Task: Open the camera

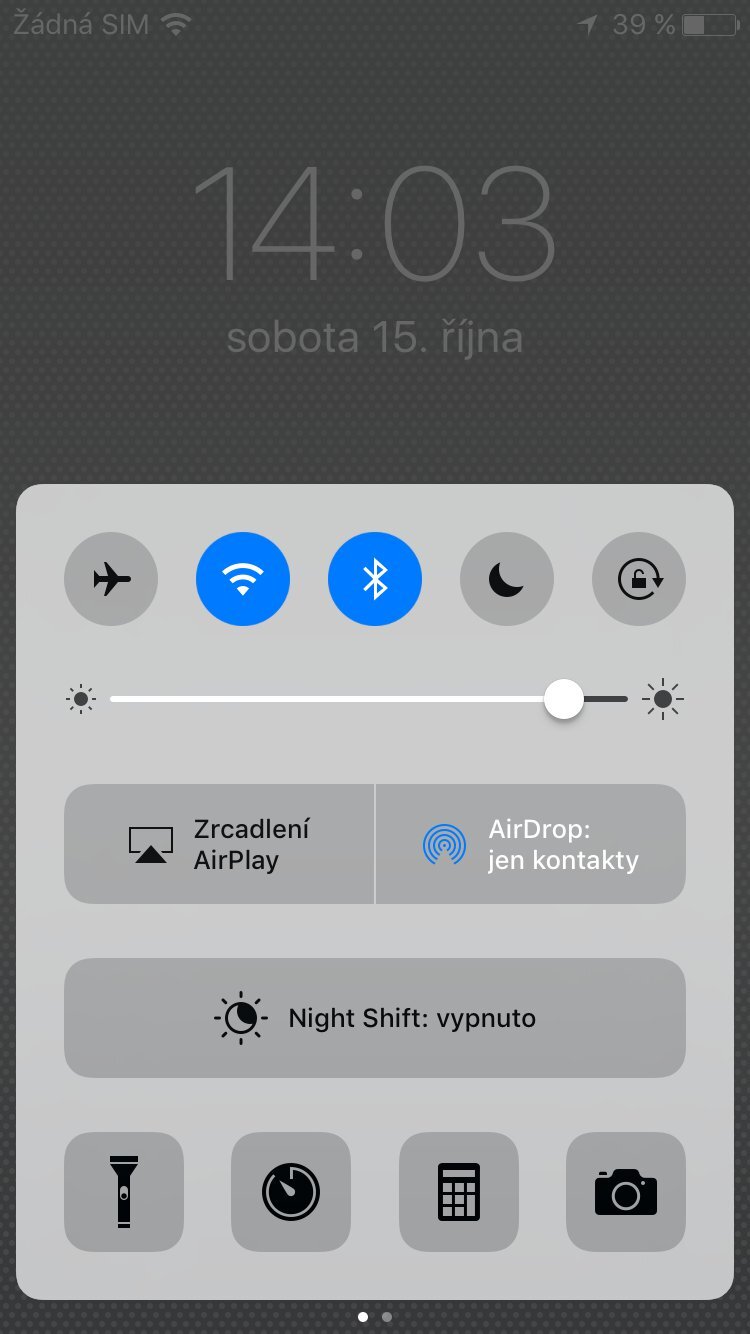Action: click(x=626, y=1192)
